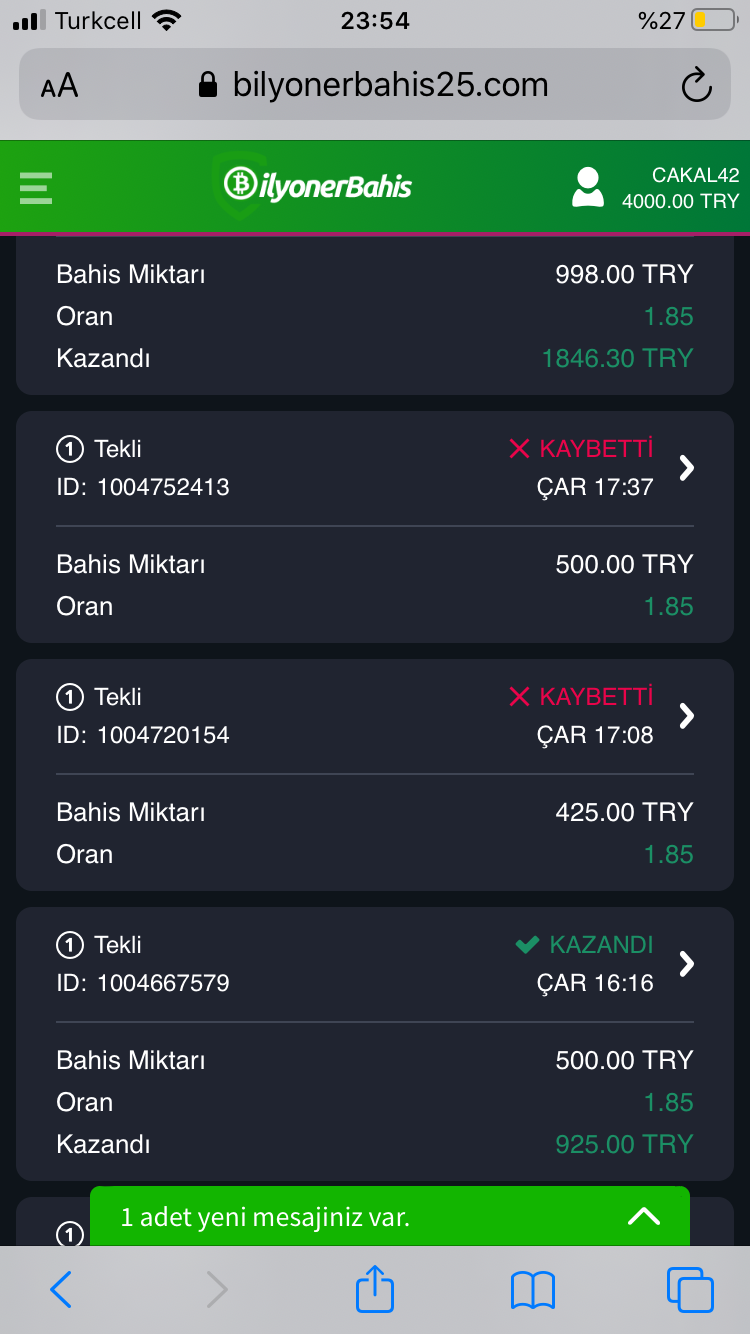
Task: Tap the address bar URL
Action: coord(374,85)
